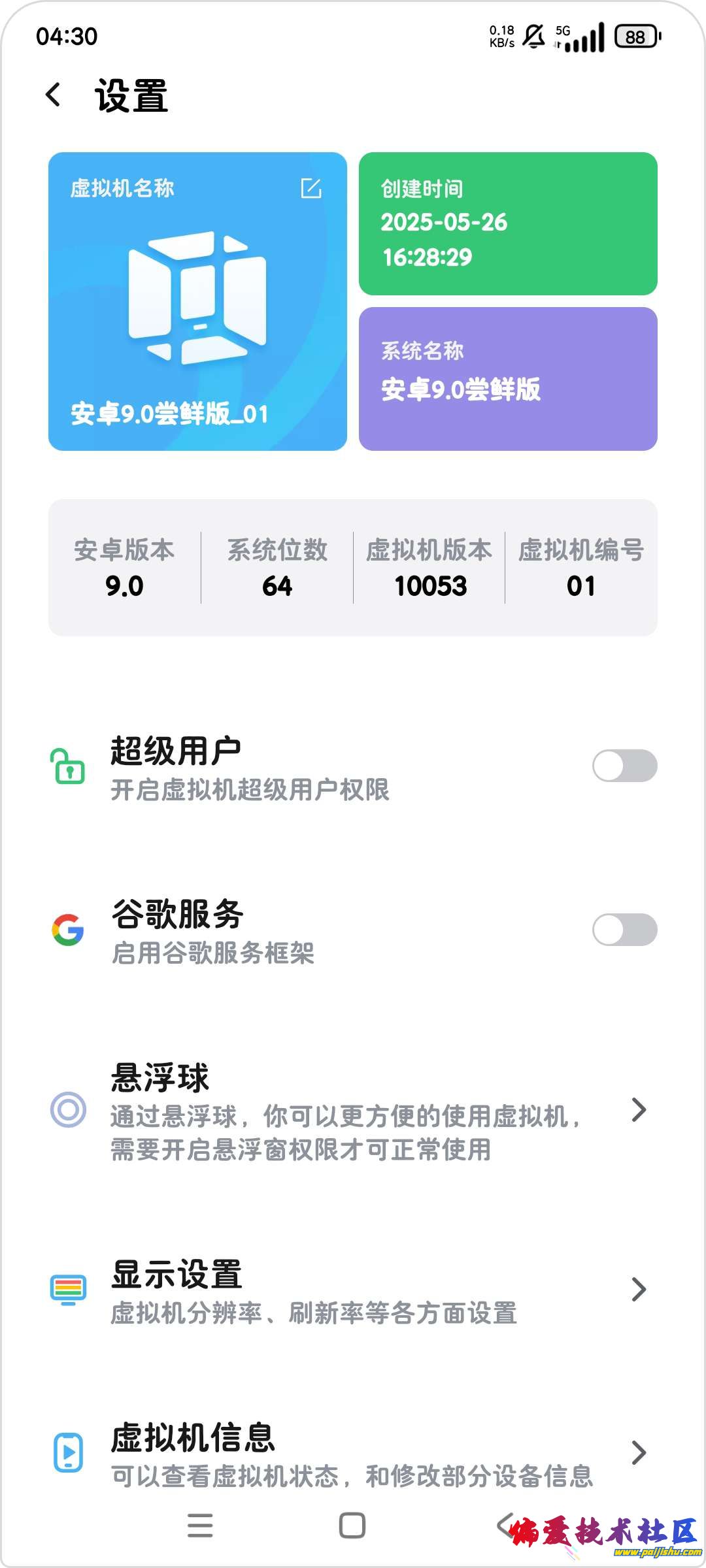706x1568 pixels.
Task: Toggle off the mute notification status icon
Action: point(535,38)
